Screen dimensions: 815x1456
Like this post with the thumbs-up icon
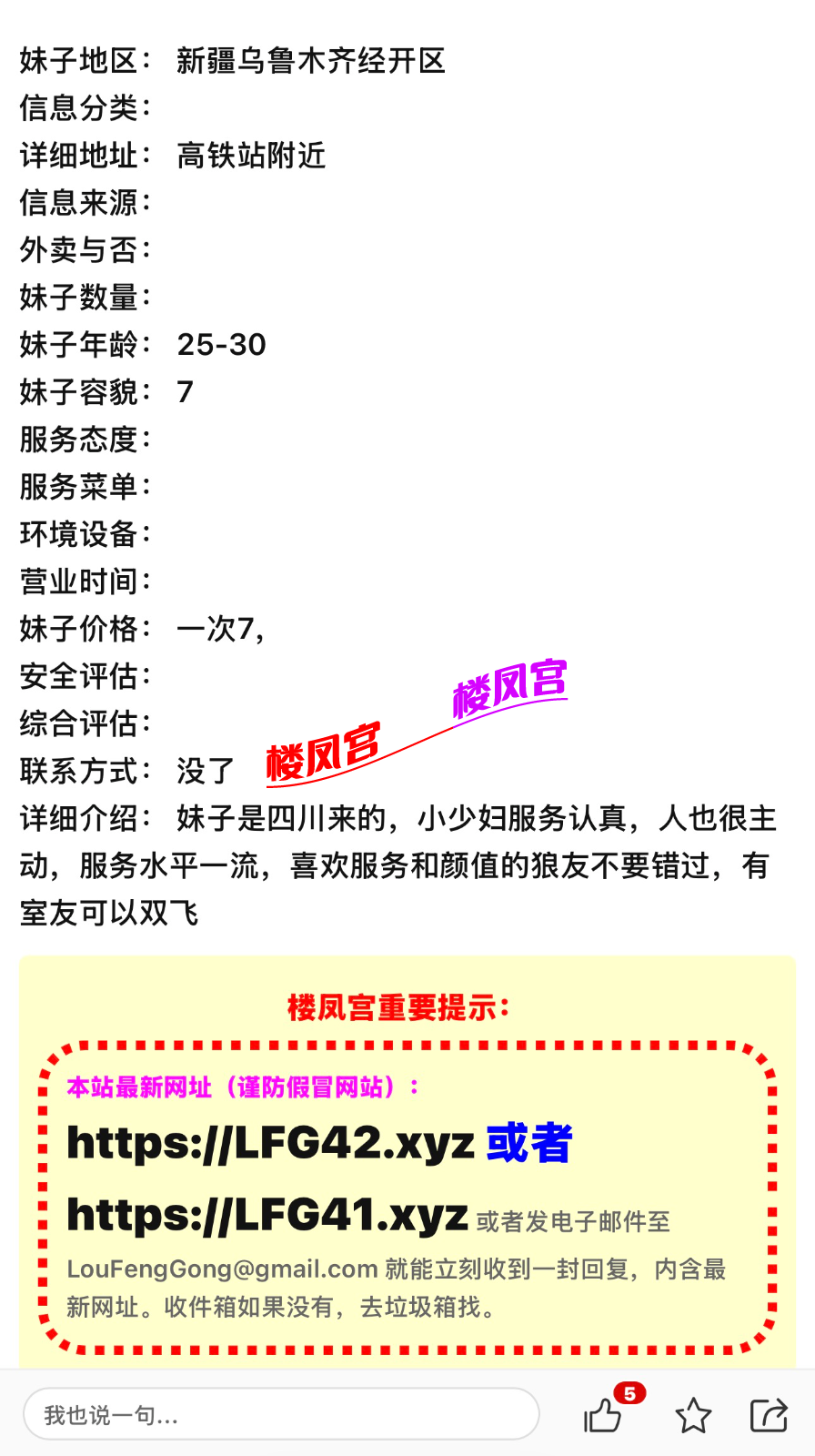603,1416
